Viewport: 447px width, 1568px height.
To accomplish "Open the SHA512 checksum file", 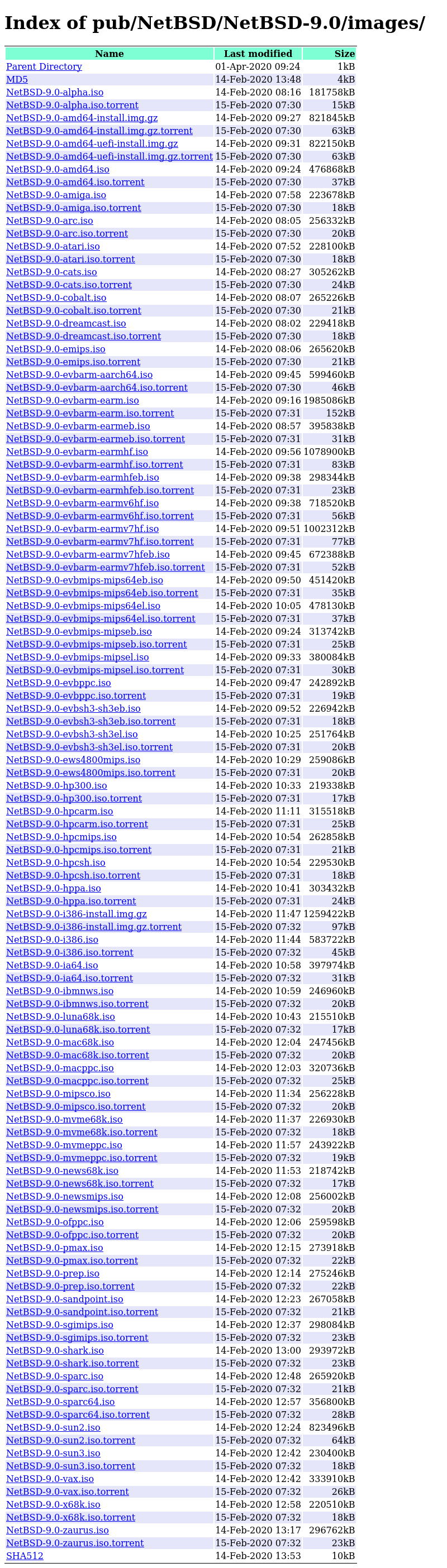I will (25, 1556).
